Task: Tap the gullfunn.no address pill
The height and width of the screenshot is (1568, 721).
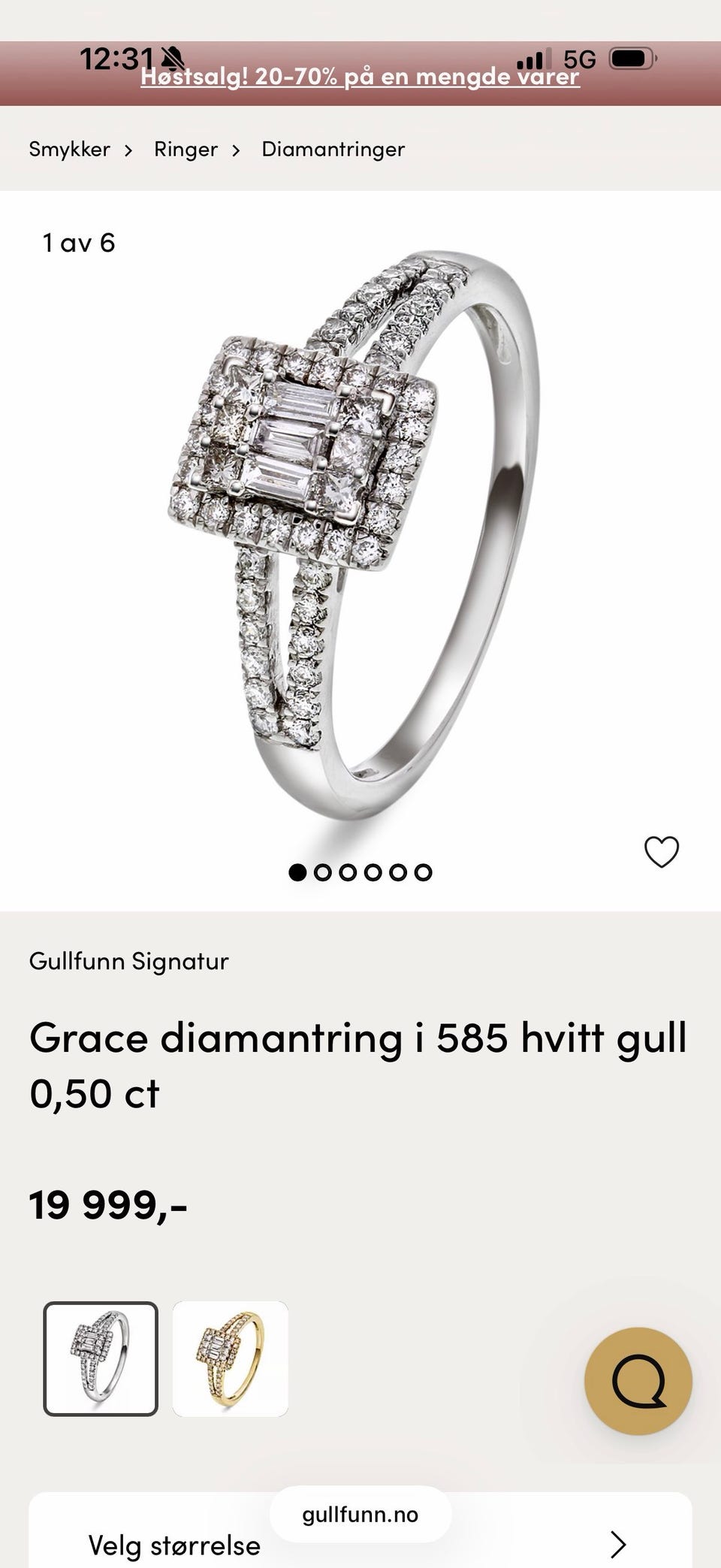Action: [360, 1514]
